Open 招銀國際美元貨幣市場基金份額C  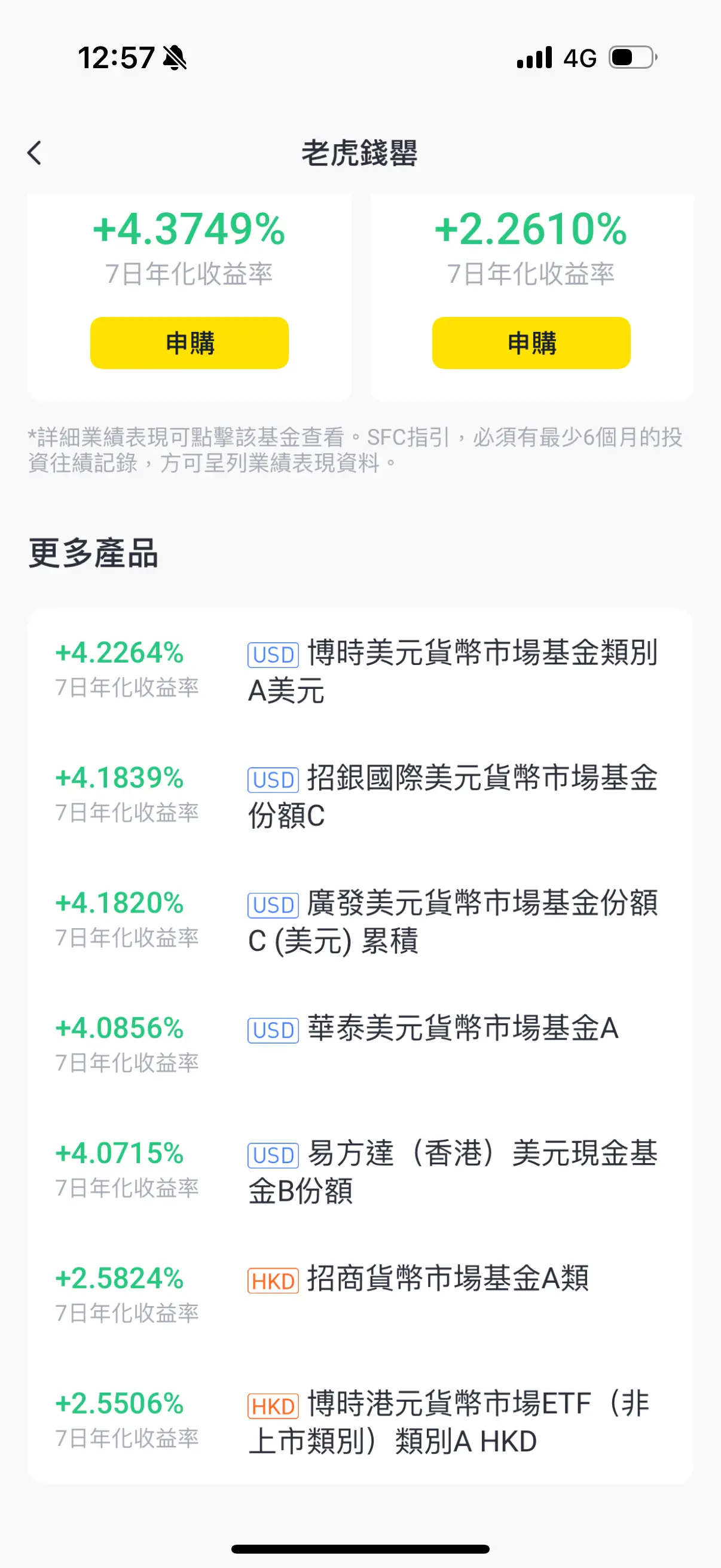click(360, 795)
